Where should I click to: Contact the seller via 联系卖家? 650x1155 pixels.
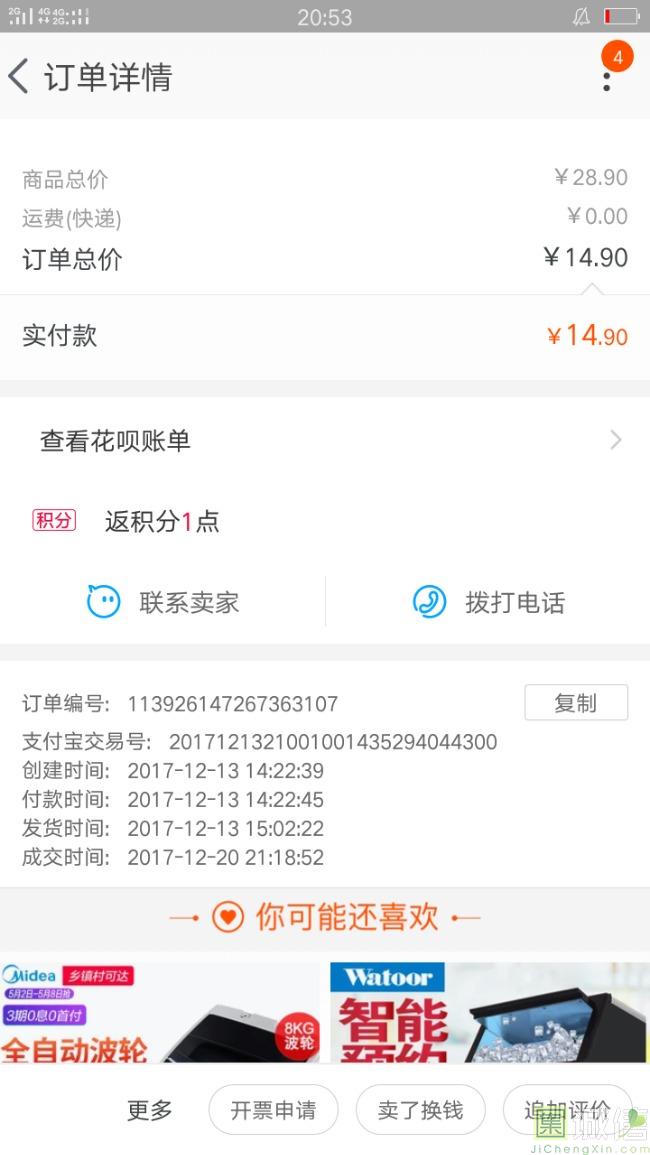(x=163, y=602)
